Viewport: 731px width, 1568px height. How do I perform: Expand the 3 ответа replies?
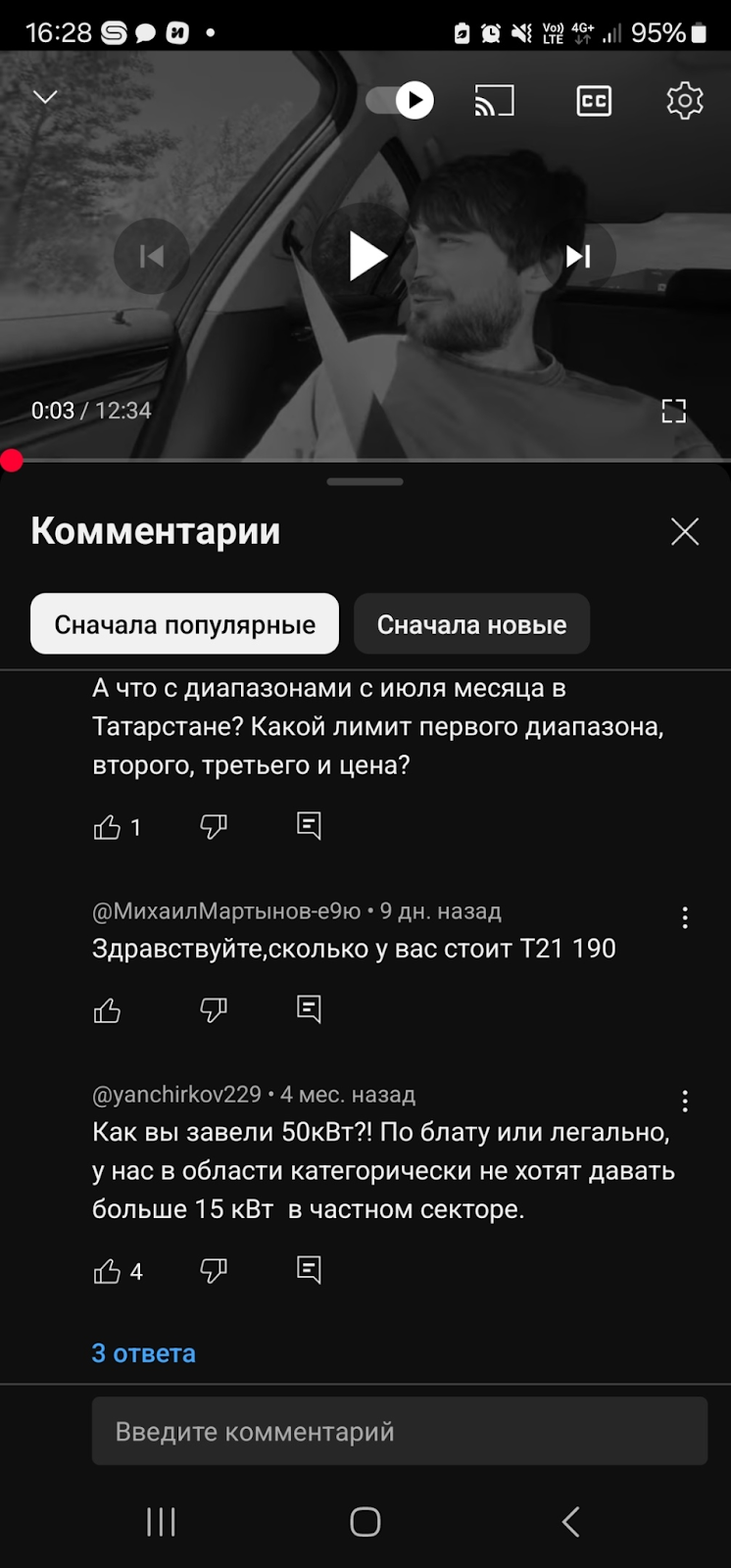click(x=144, y=1353)
